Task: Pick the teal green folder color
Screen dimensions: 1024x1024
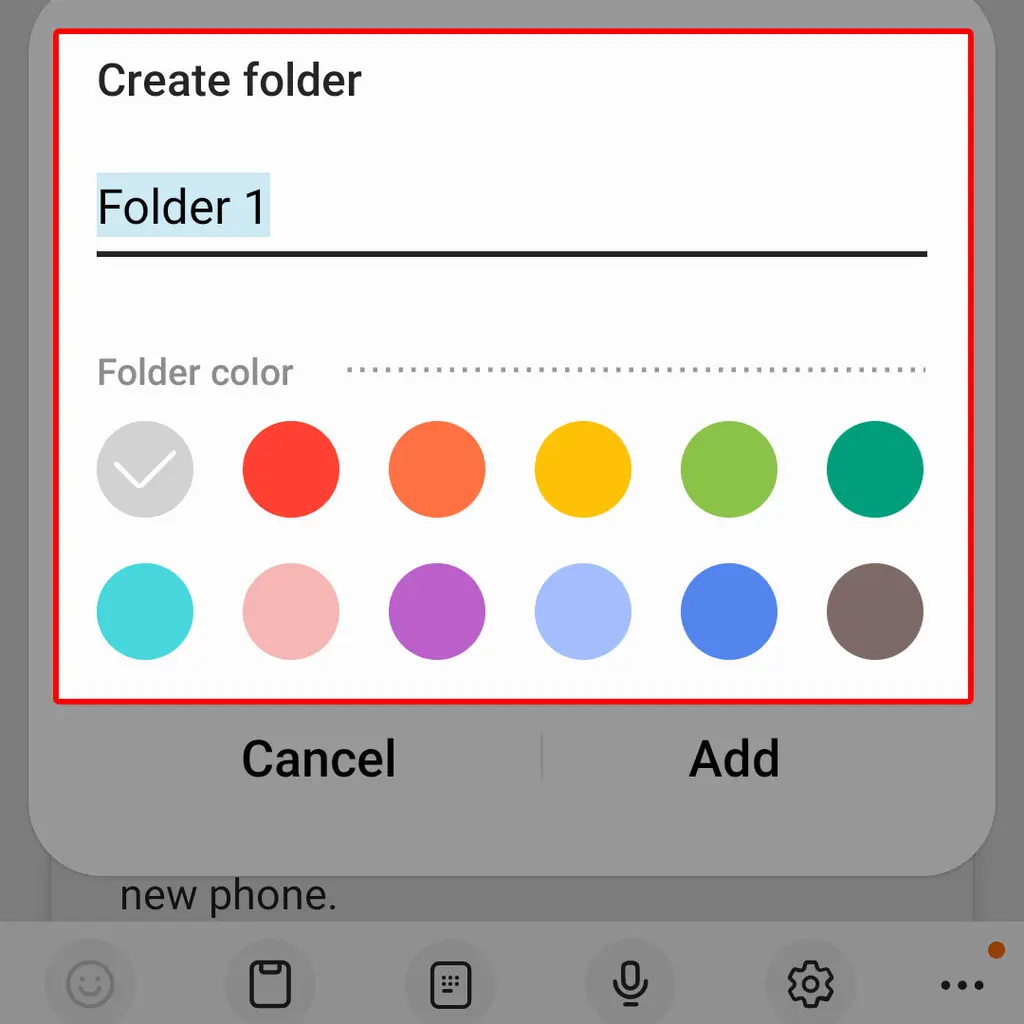Action: coord(875,469)
